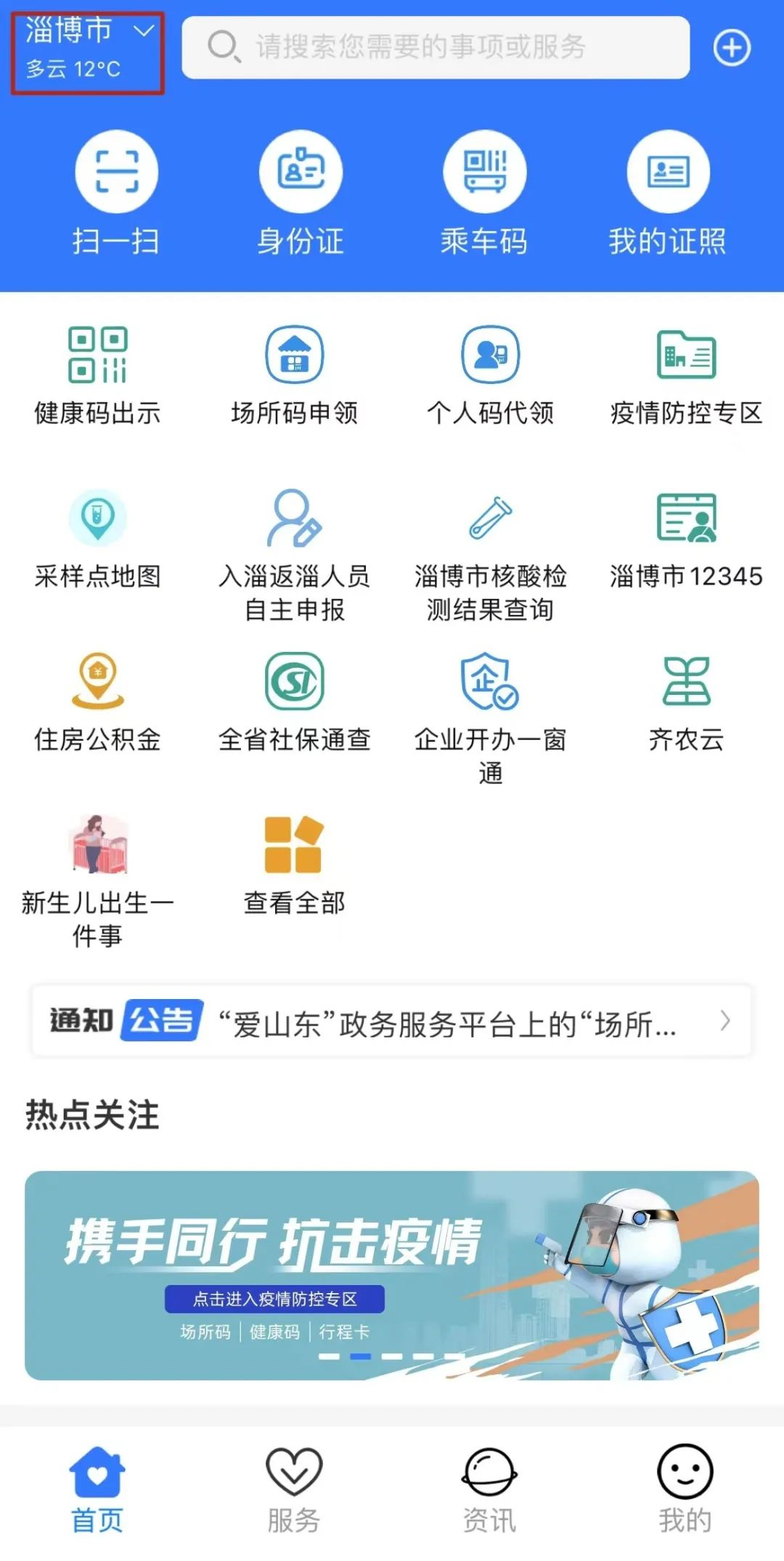Screen dimensions: 784x1561
Task: Tap the search box for services
Action: click(x=436, y=47)
